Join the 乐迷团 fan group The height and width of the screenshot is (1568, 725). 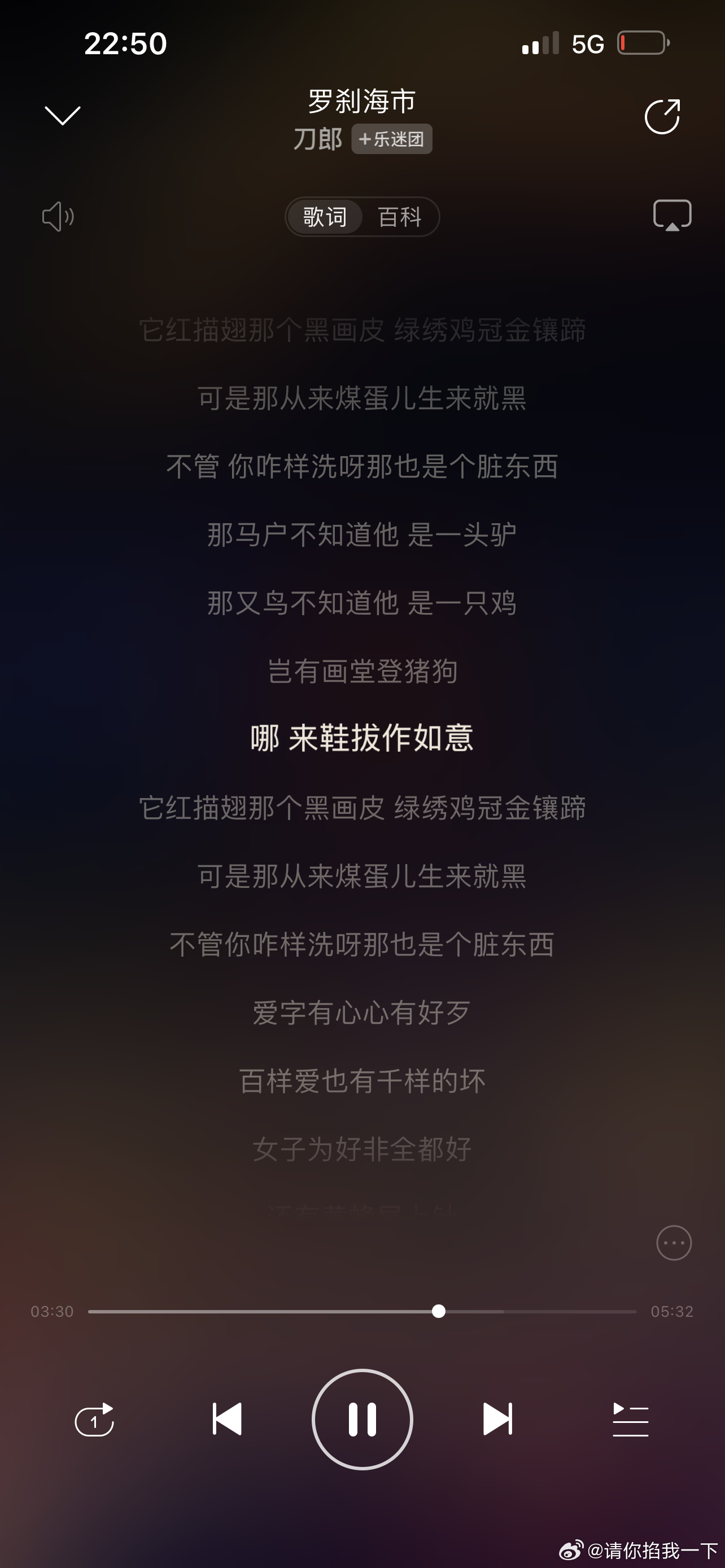click(392, 139)
